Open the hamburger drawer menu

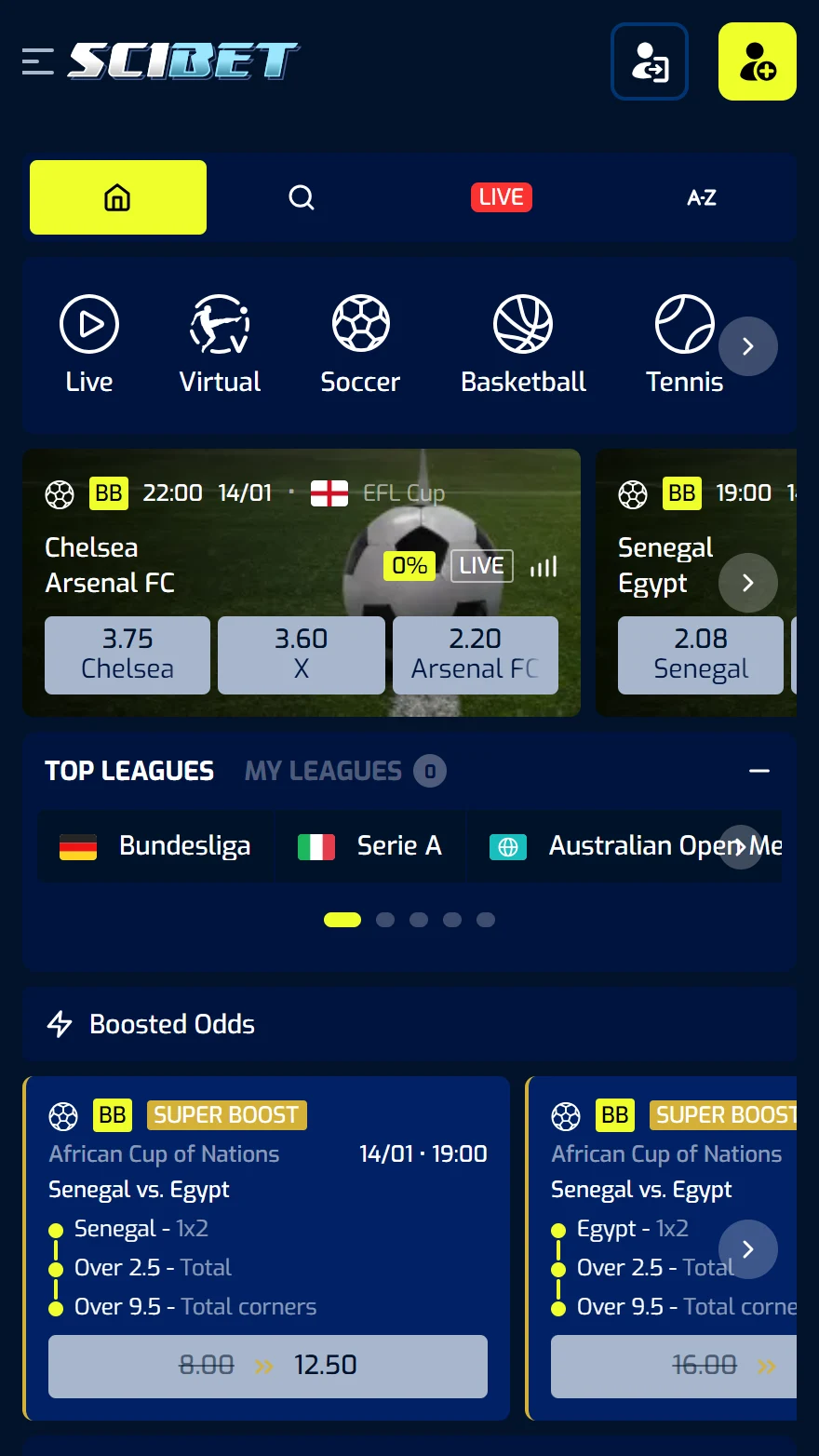37,61
